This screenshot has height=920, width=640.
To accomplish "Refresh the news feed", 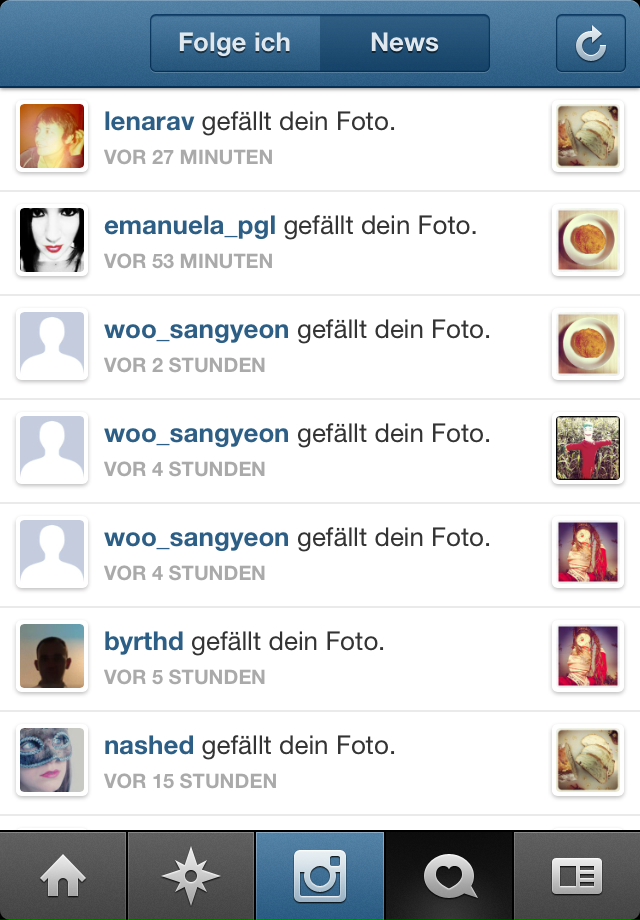I will click(x=591, y=43).
